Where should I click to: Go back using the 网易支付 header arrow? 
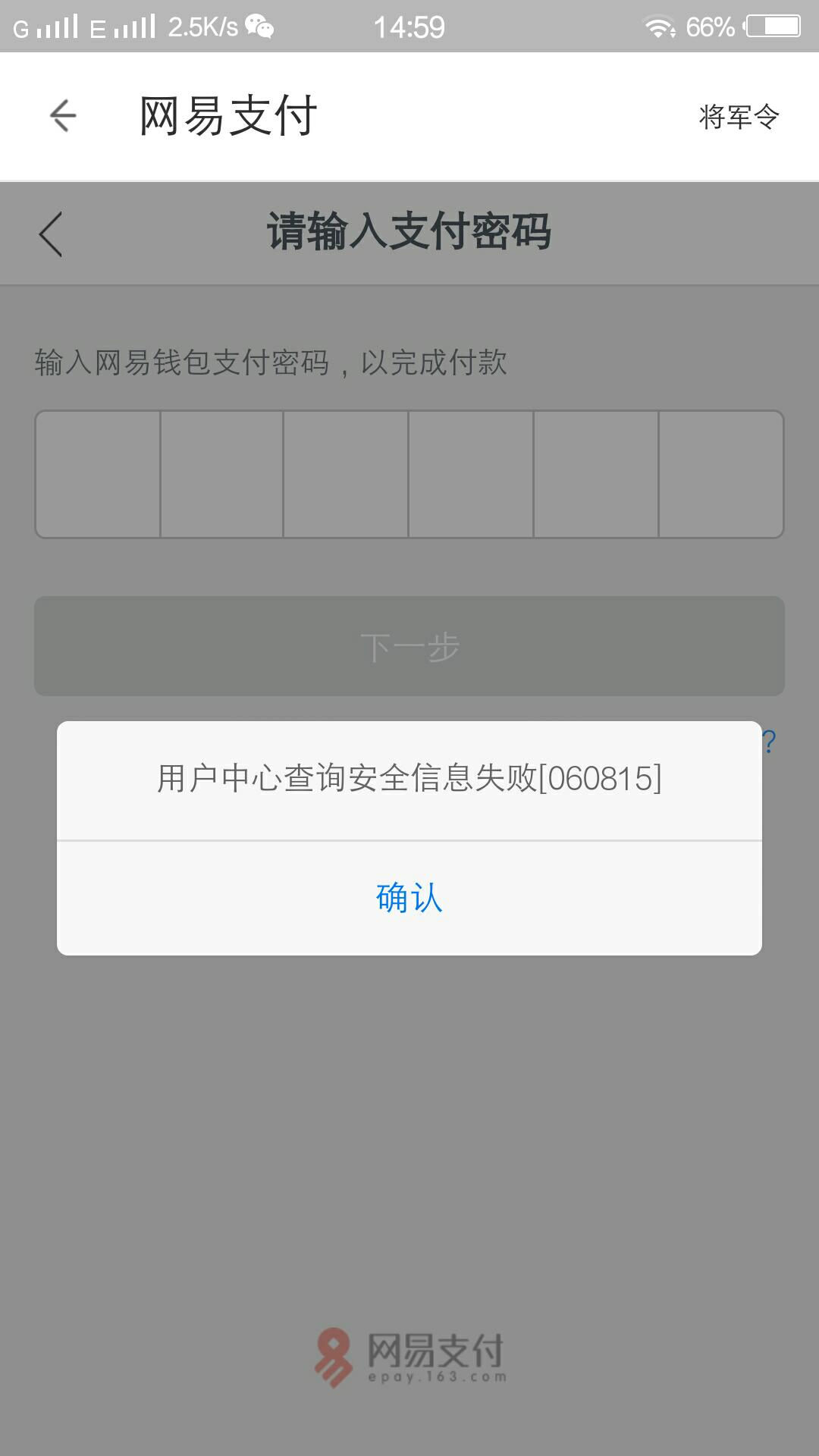pos(63,116)
